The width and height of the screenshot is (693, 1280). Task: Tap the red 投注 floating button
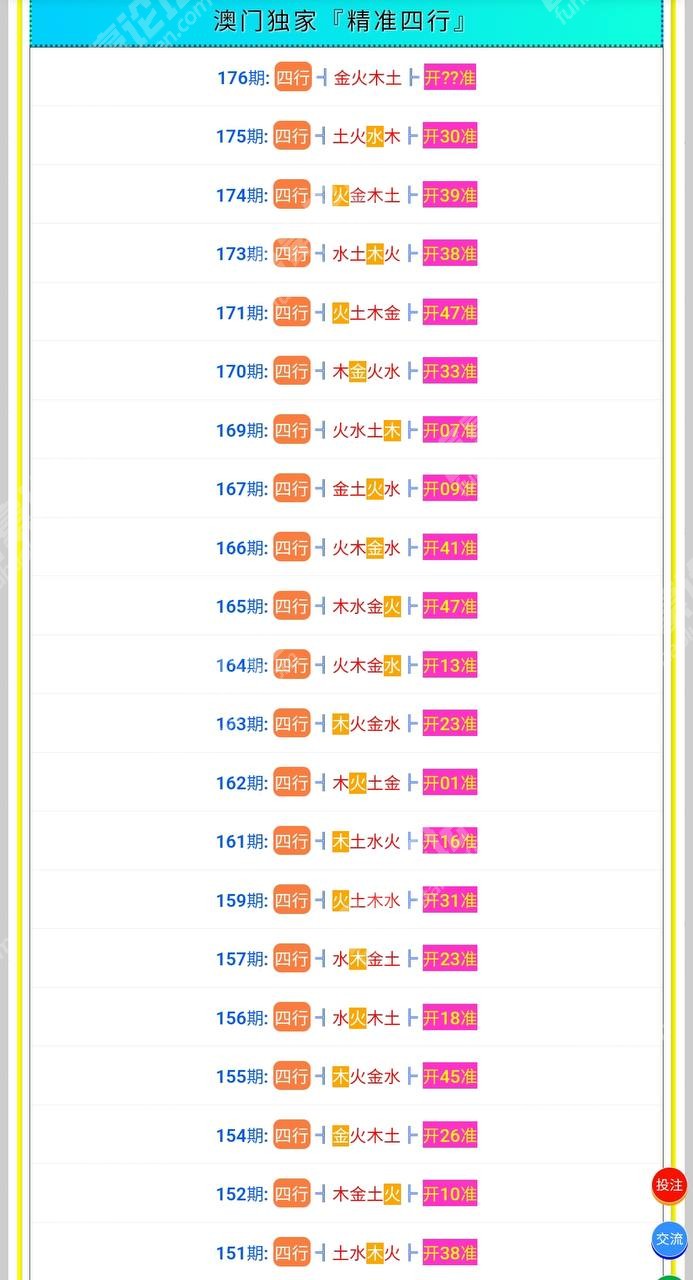[x=669, y=1185]
